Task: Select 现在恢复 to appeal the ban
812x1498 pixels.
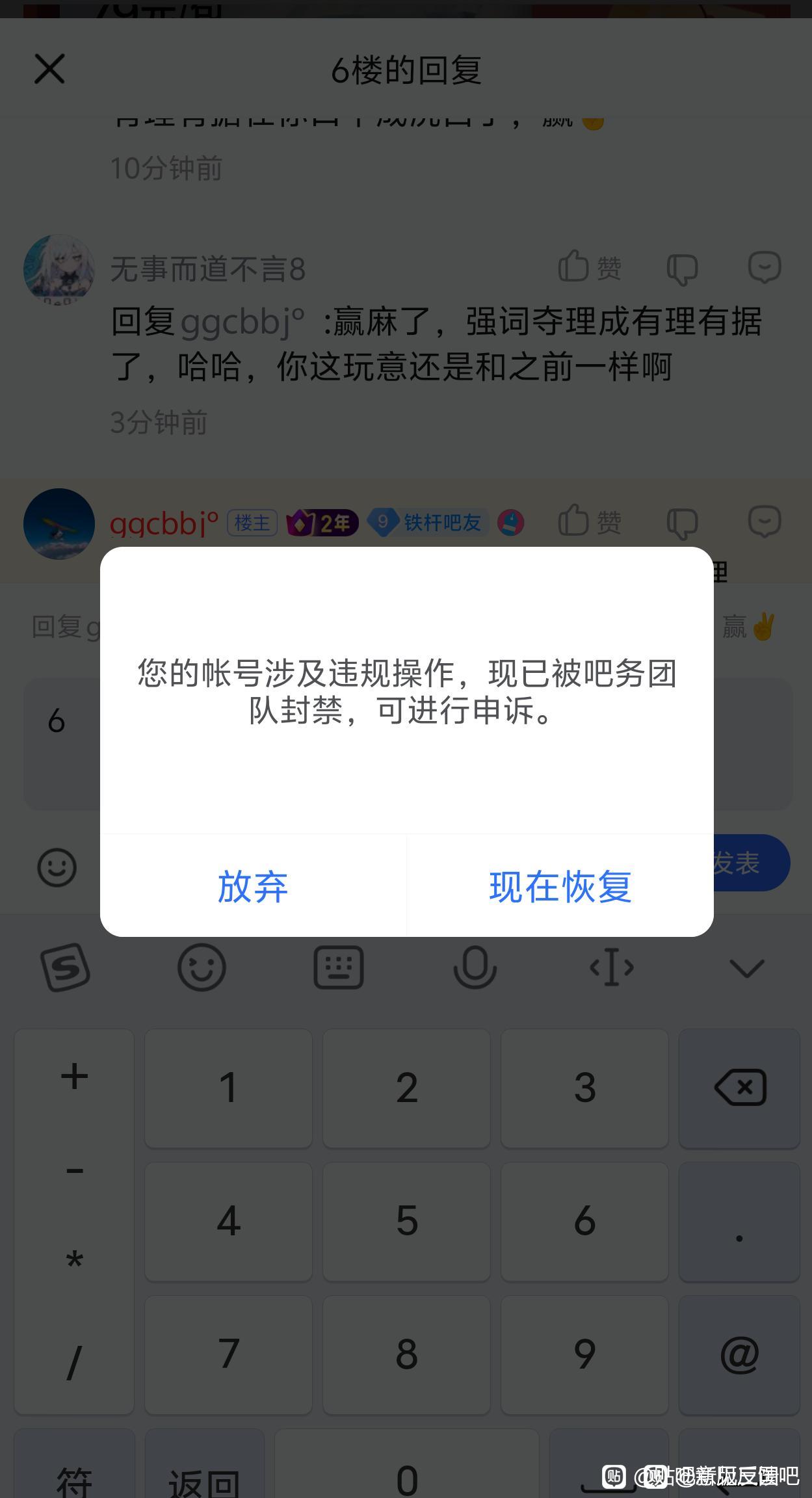Action: pyautogui.click(x=560, y=886)
